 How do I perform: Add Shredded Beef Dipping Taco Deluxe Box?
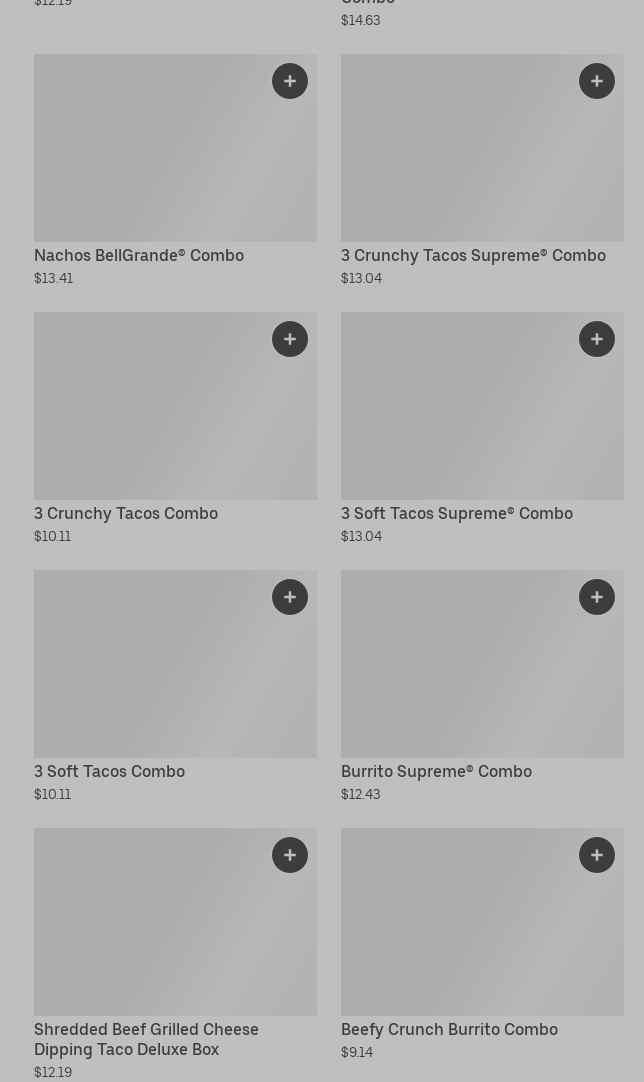290,855
